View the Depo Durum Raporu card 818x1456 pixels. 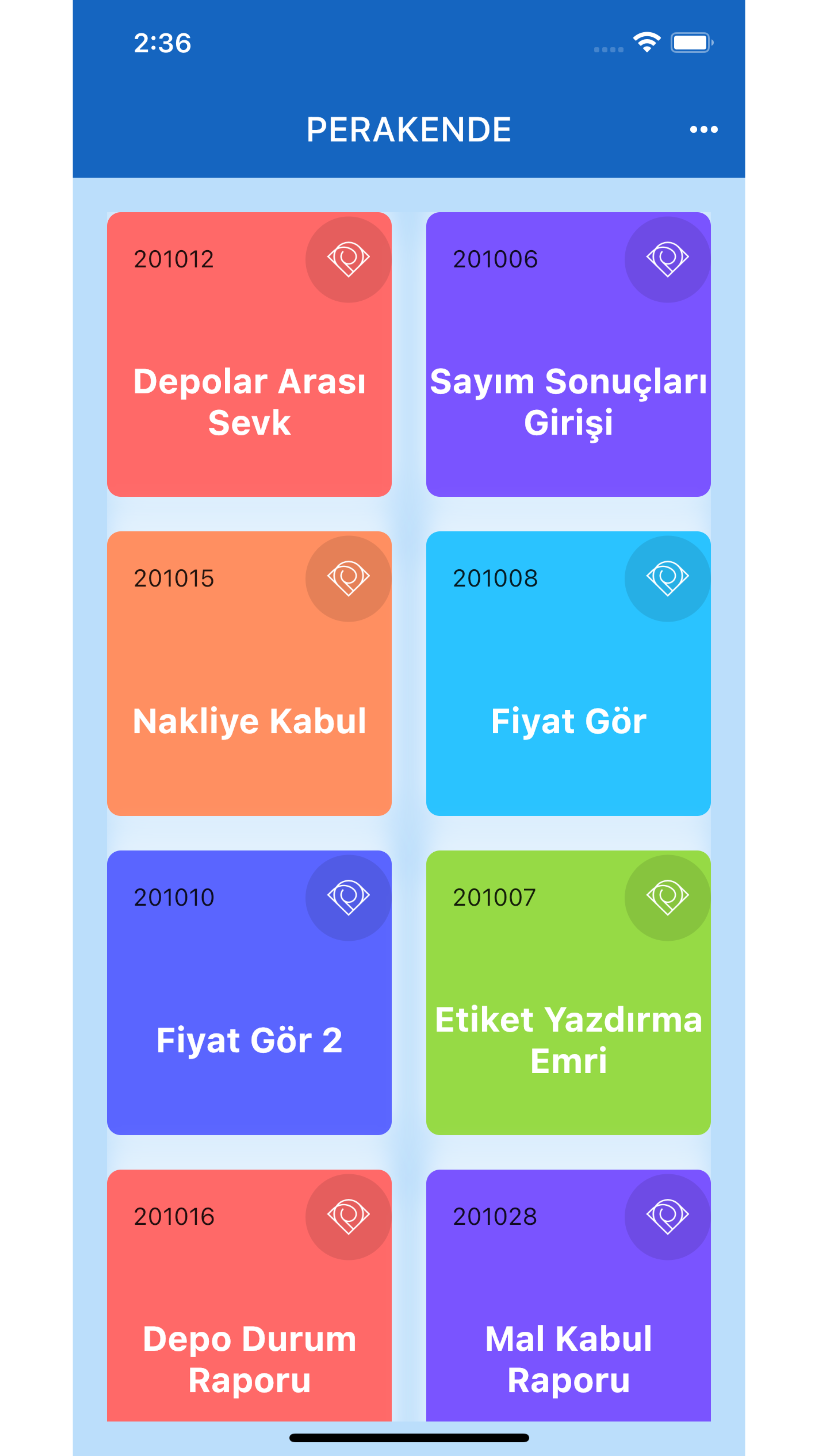[249, 1300]
